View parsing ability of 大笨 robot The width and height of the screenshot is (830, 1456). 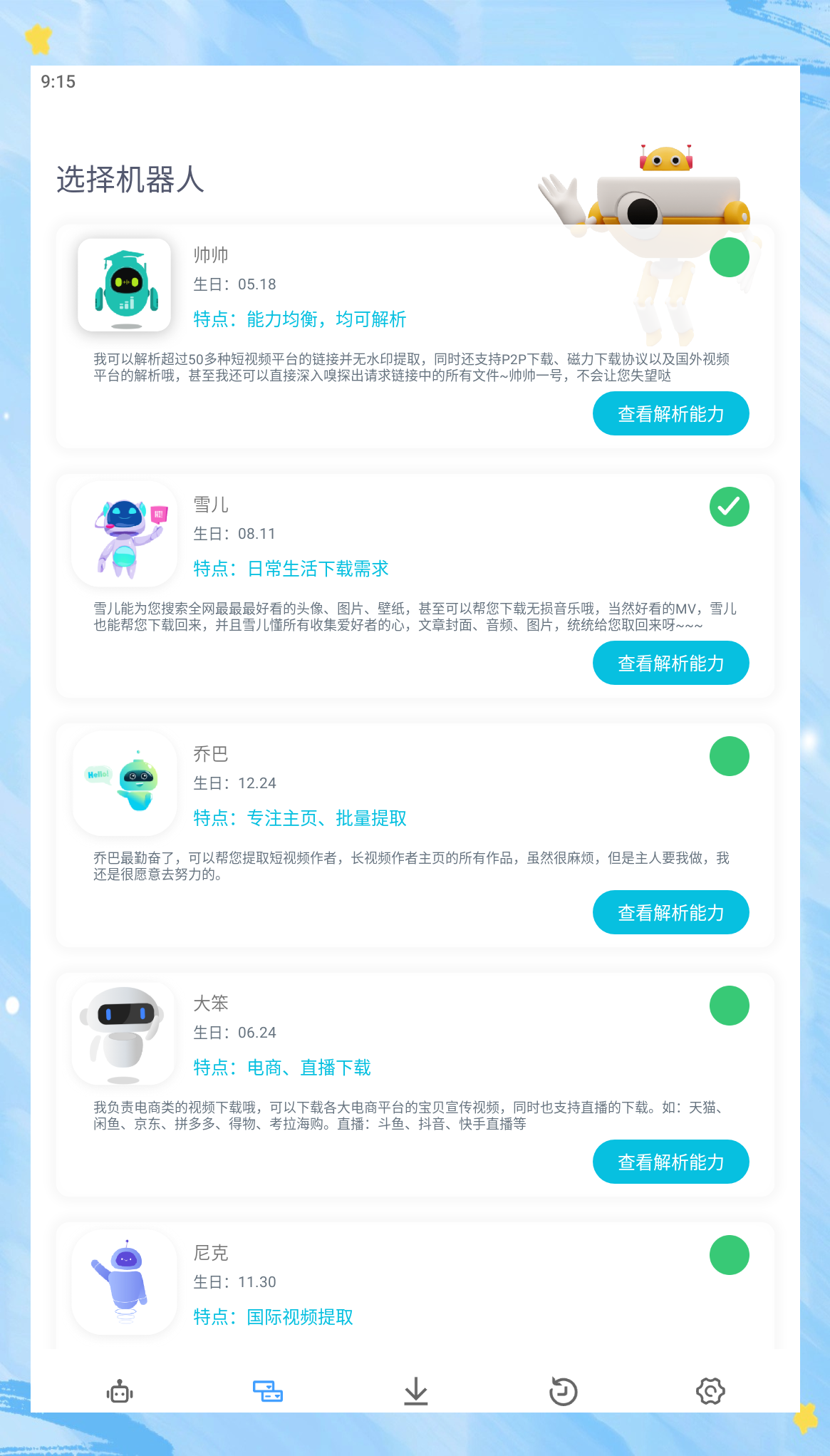(670, 1162)
